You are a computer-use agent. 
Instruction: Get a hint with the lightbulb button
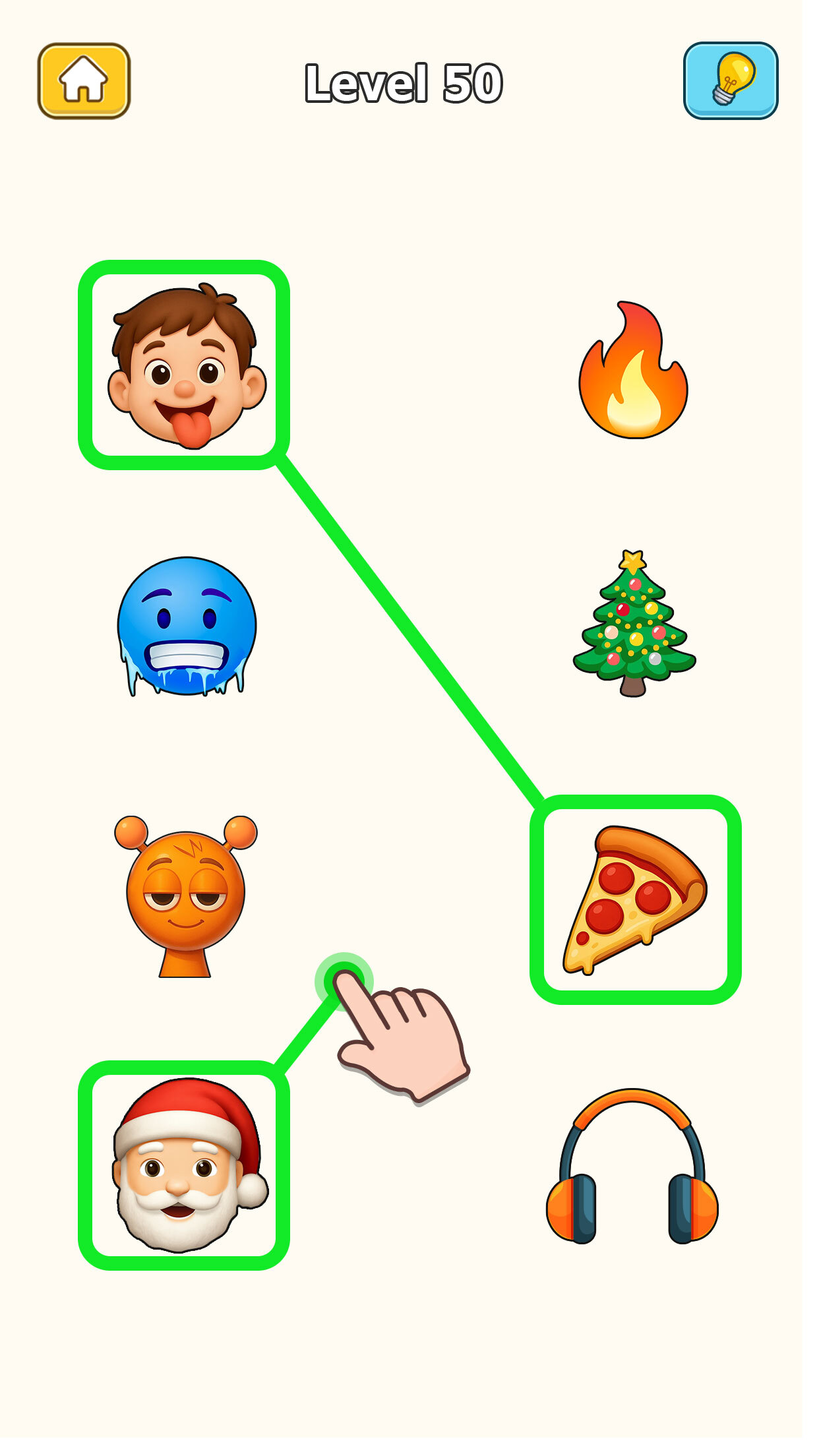(731, 80)
